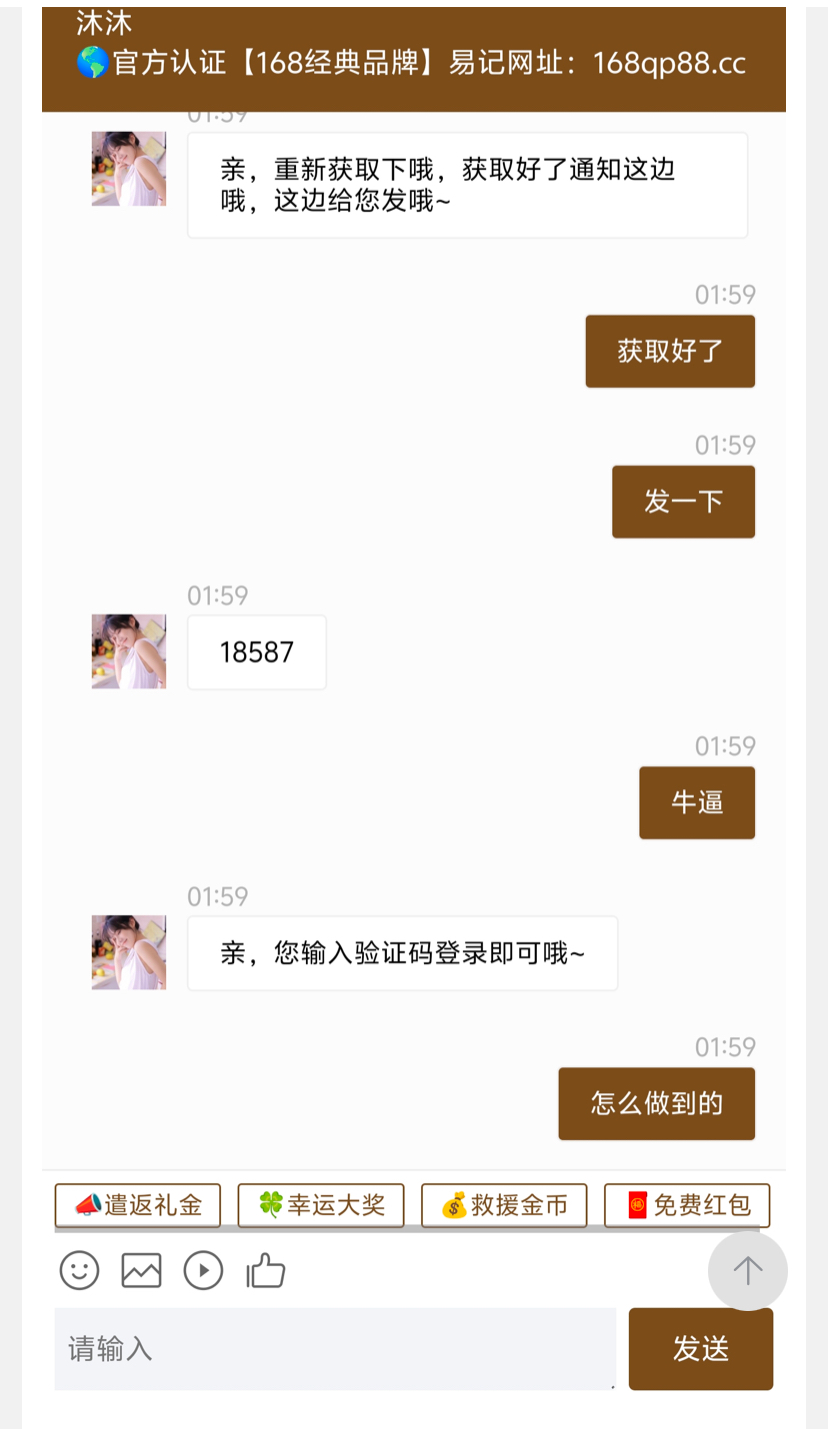Tap the 怎么做到的 message bubble
Viewport: 828px width, 1429px height.
pyautogui.click(x=656, y=1103)
